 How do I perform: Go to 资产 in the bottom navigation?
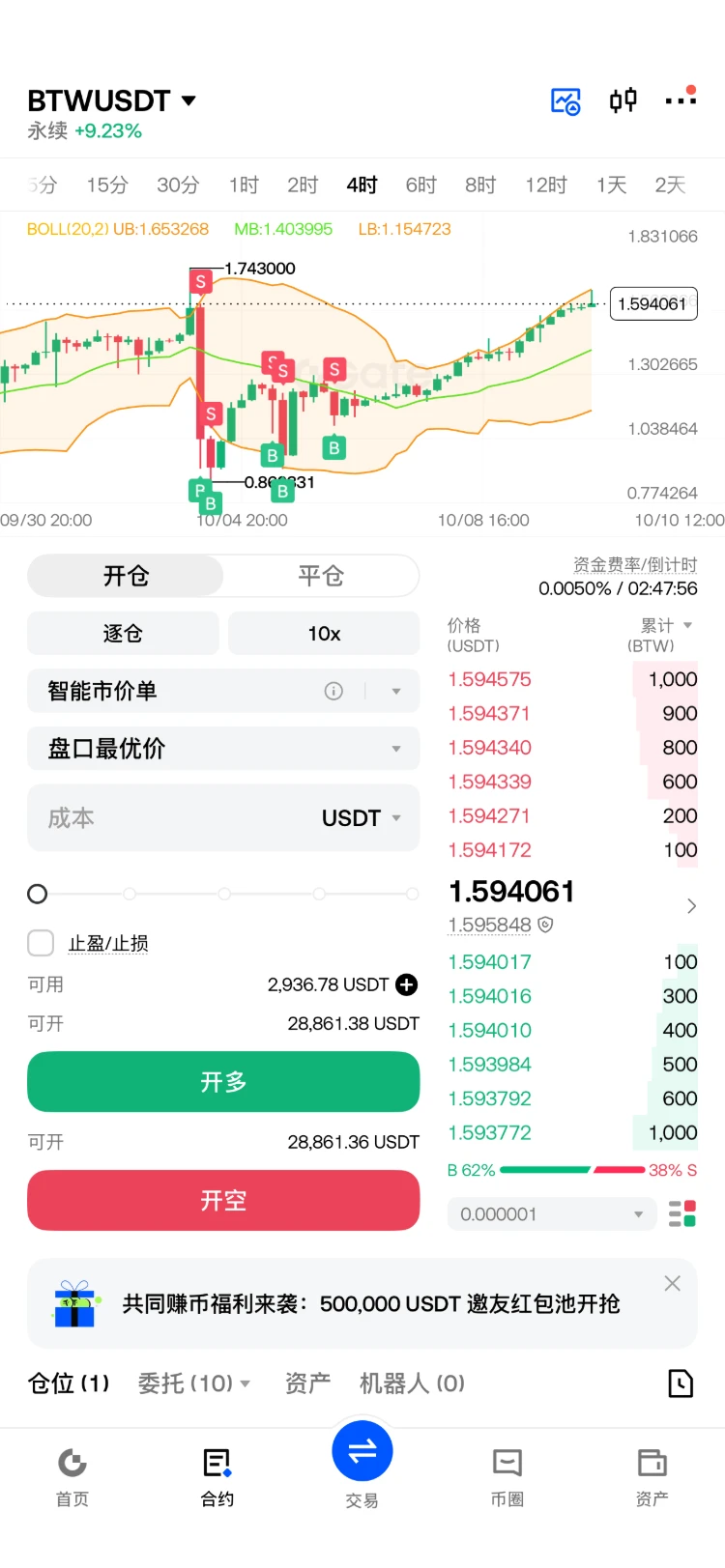coord(652,1476)
